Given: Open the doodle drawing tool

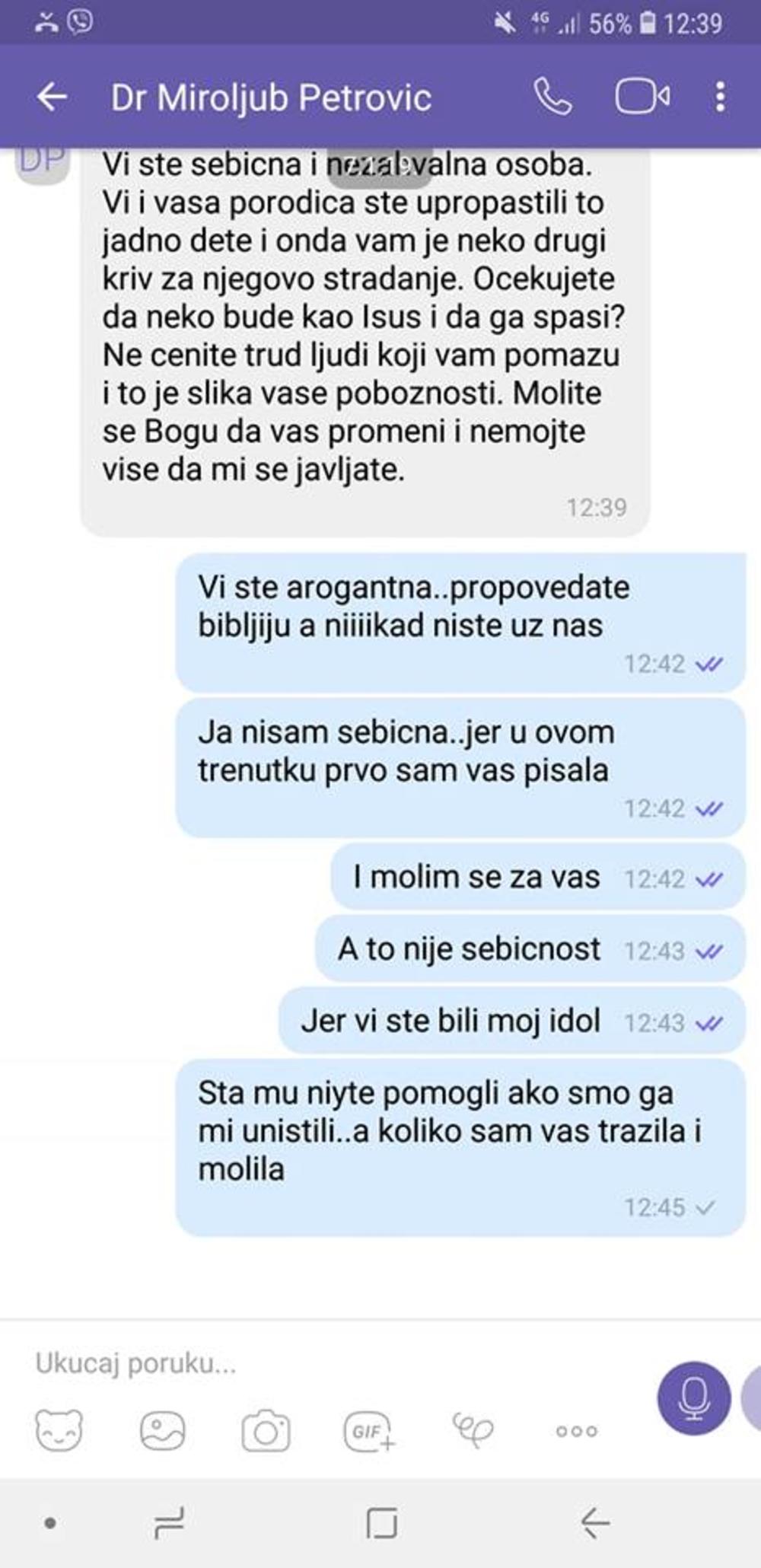Looking at the screenshot, I should pos(473,1430).
